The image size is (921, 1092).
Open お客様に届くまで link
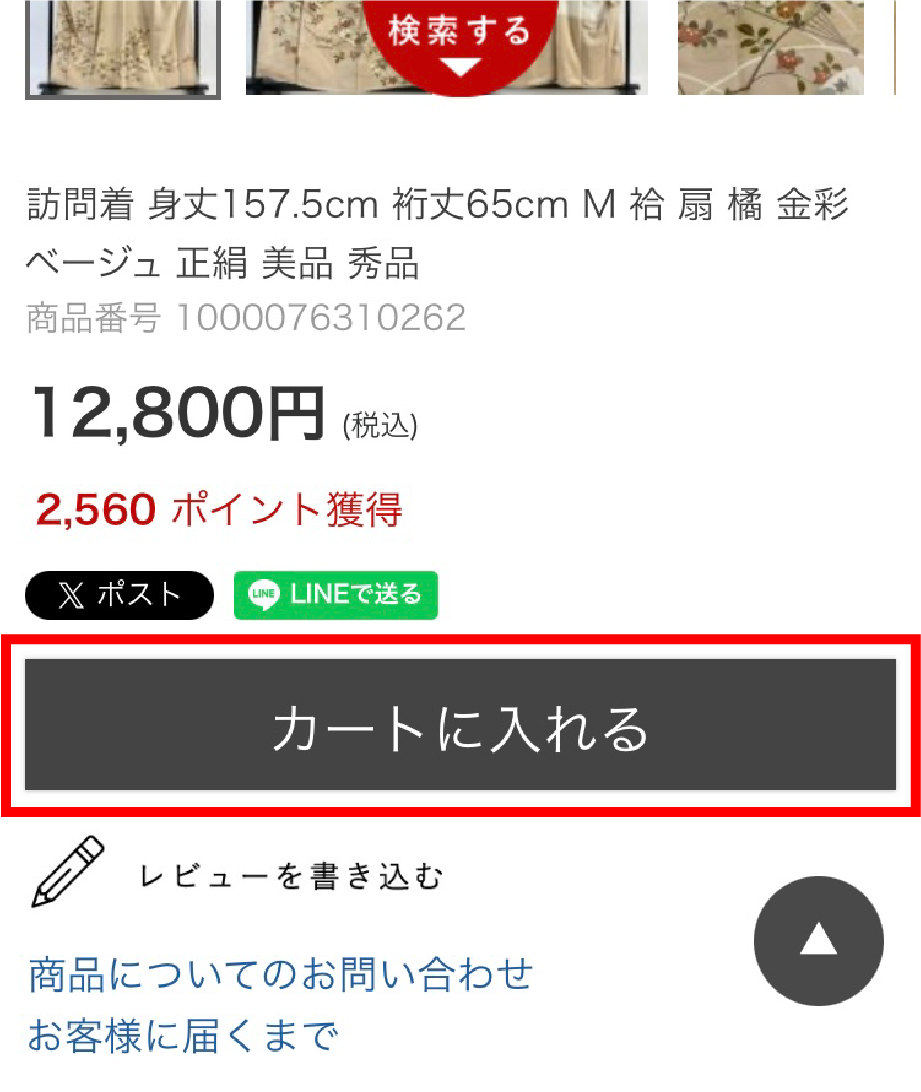(182, 1036)
